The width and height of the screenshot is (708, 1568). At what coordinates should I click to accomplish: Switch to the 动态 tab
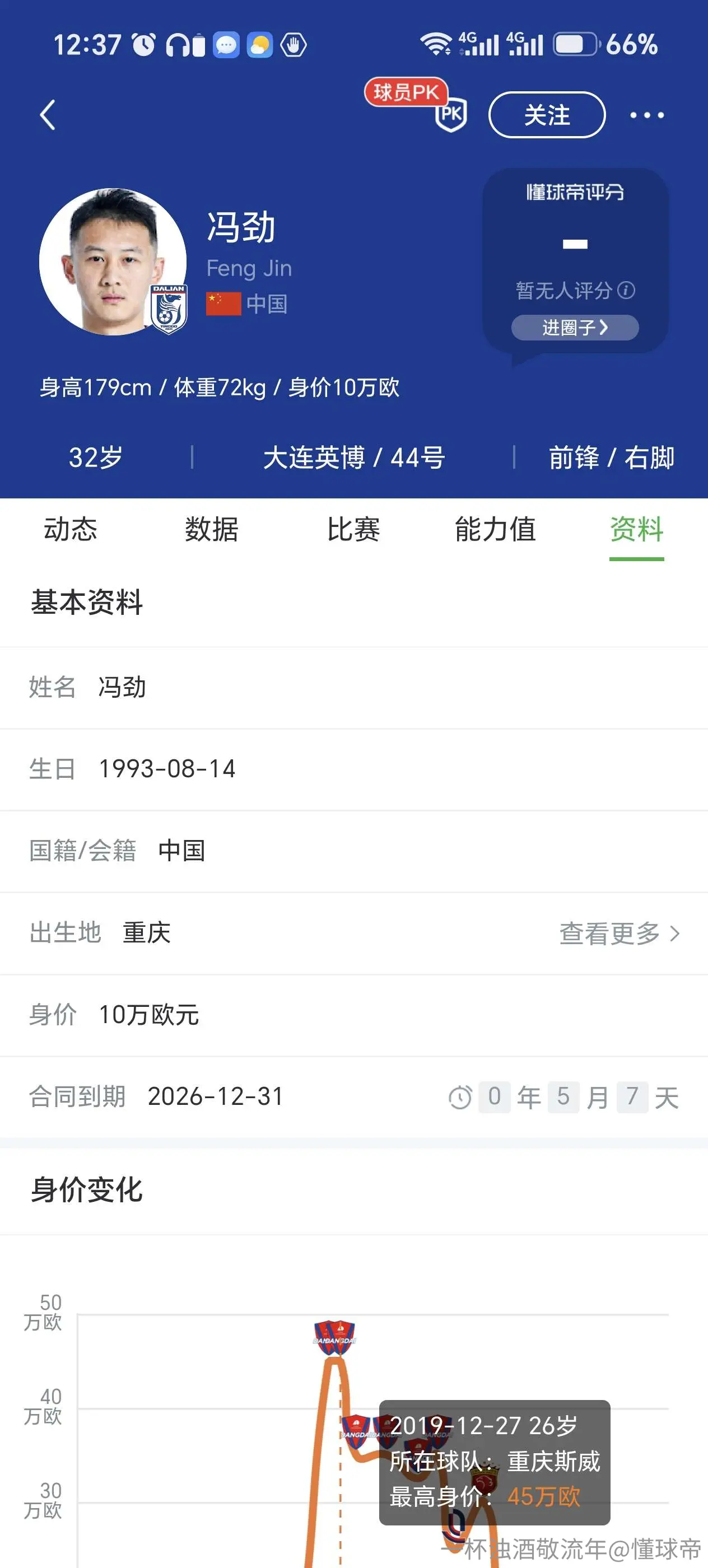pos(71,529)
